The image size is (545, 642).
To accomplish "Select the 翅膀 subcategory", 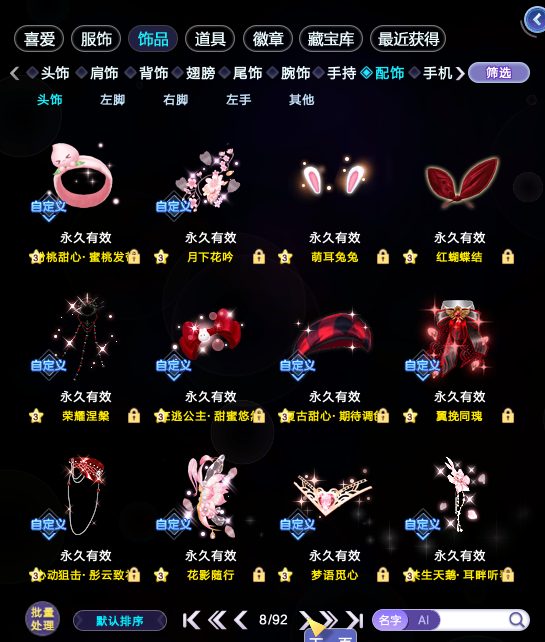I will pyautogui.click(x=201, y=73).
